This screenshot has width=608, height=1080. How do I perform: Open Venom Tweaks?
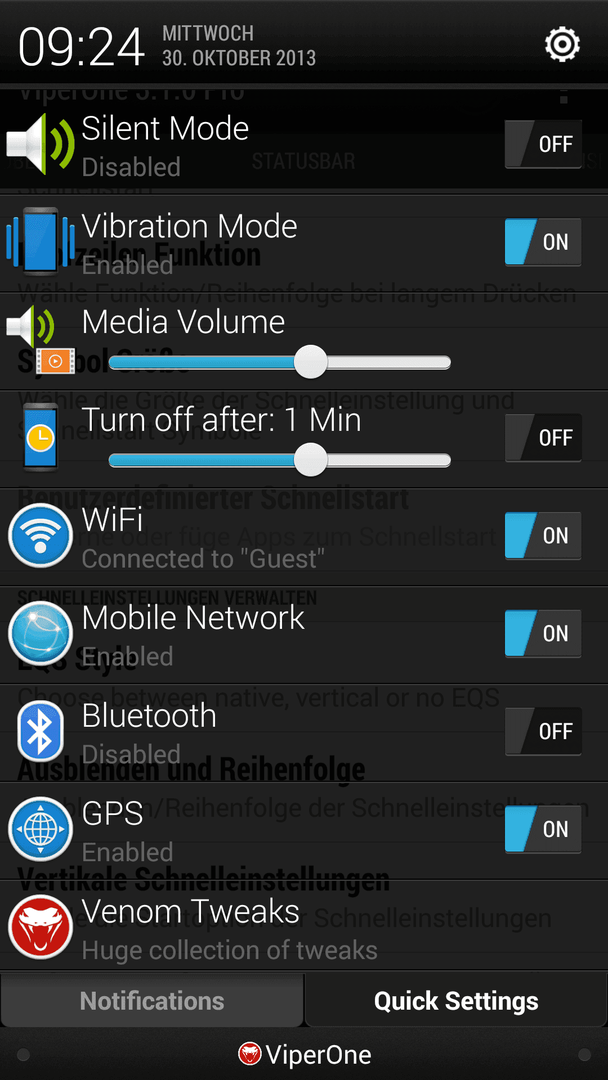coord(304,927)
